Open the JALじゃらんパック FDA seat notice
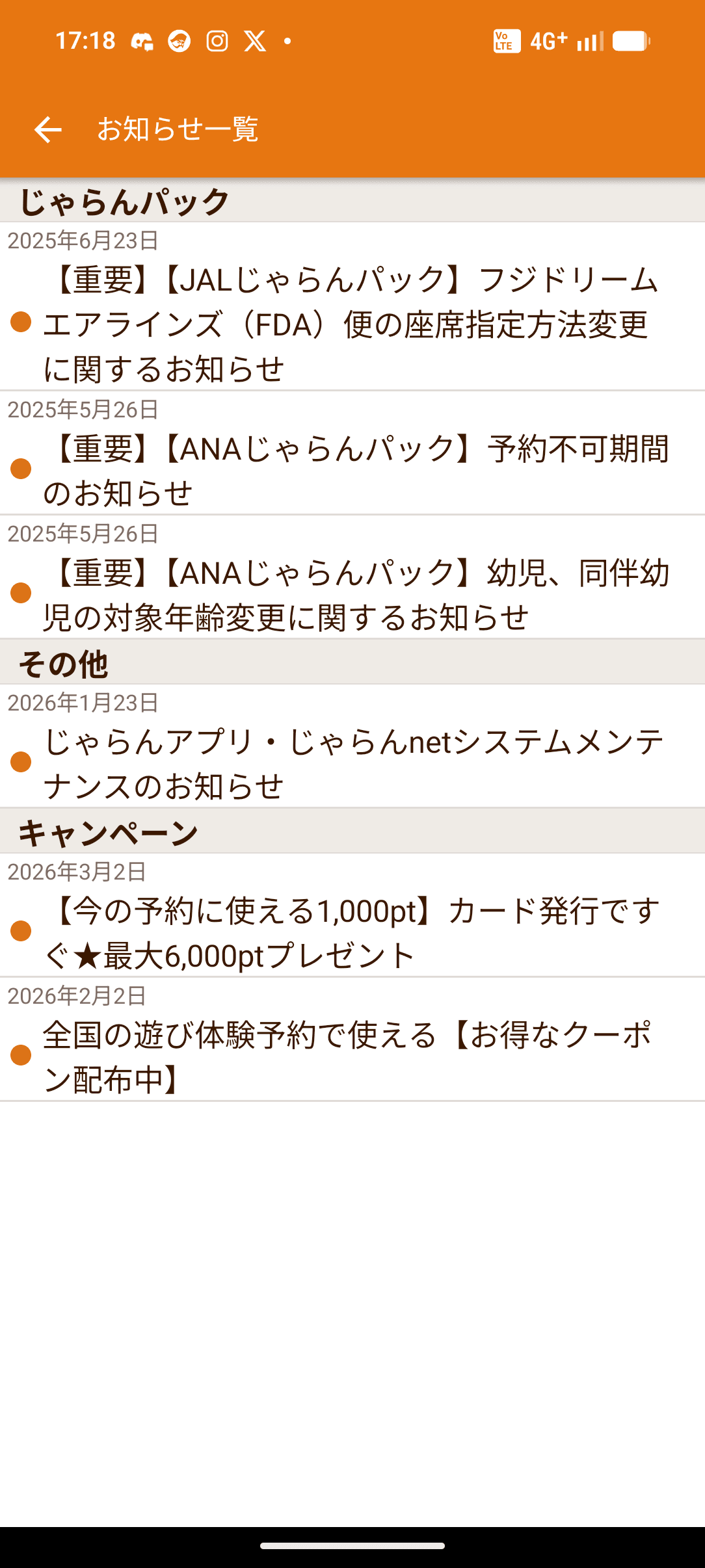705x1568 pixels. pyautogui.click(x=351, y=323)
